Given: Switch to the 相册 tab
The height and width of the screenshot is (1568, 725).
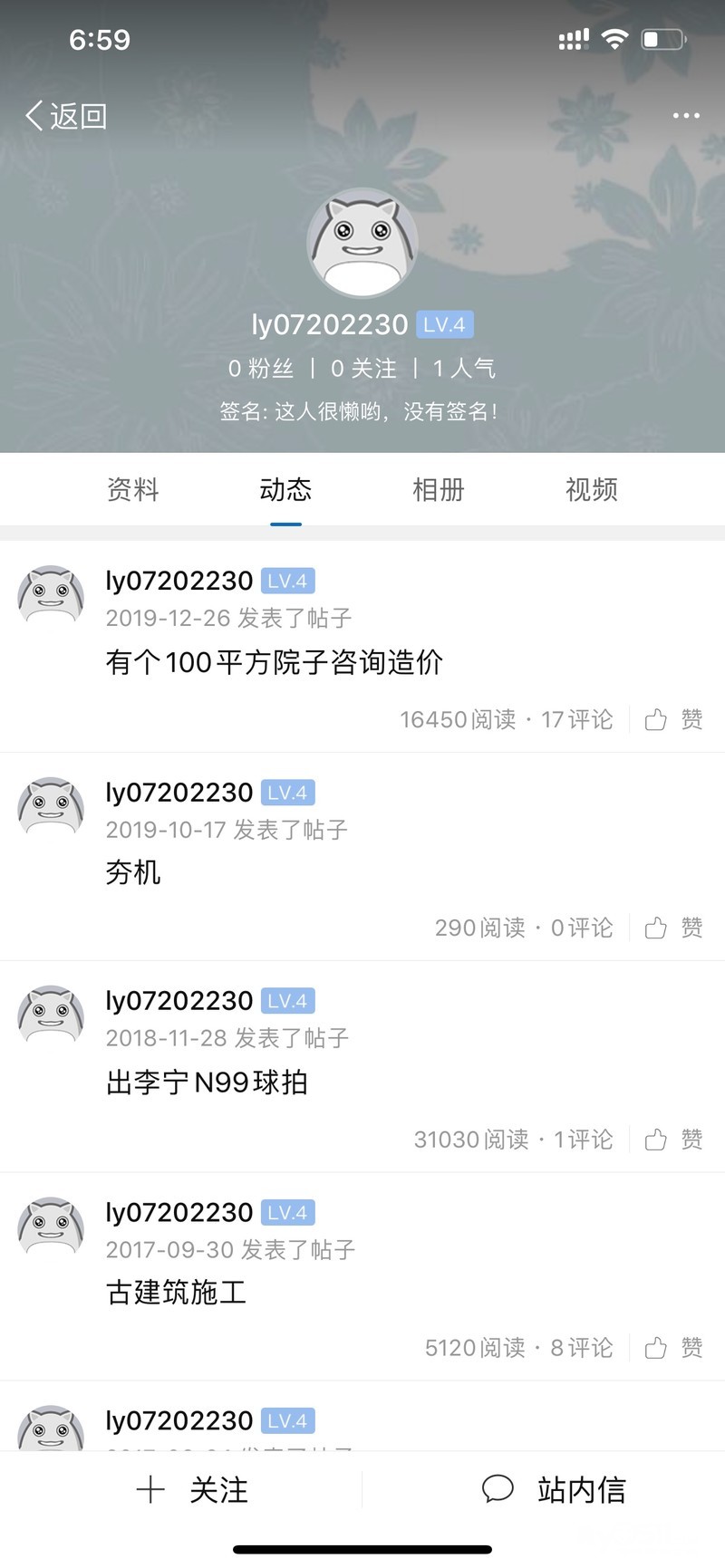Looking at the screenshot, I should [439, 490].
